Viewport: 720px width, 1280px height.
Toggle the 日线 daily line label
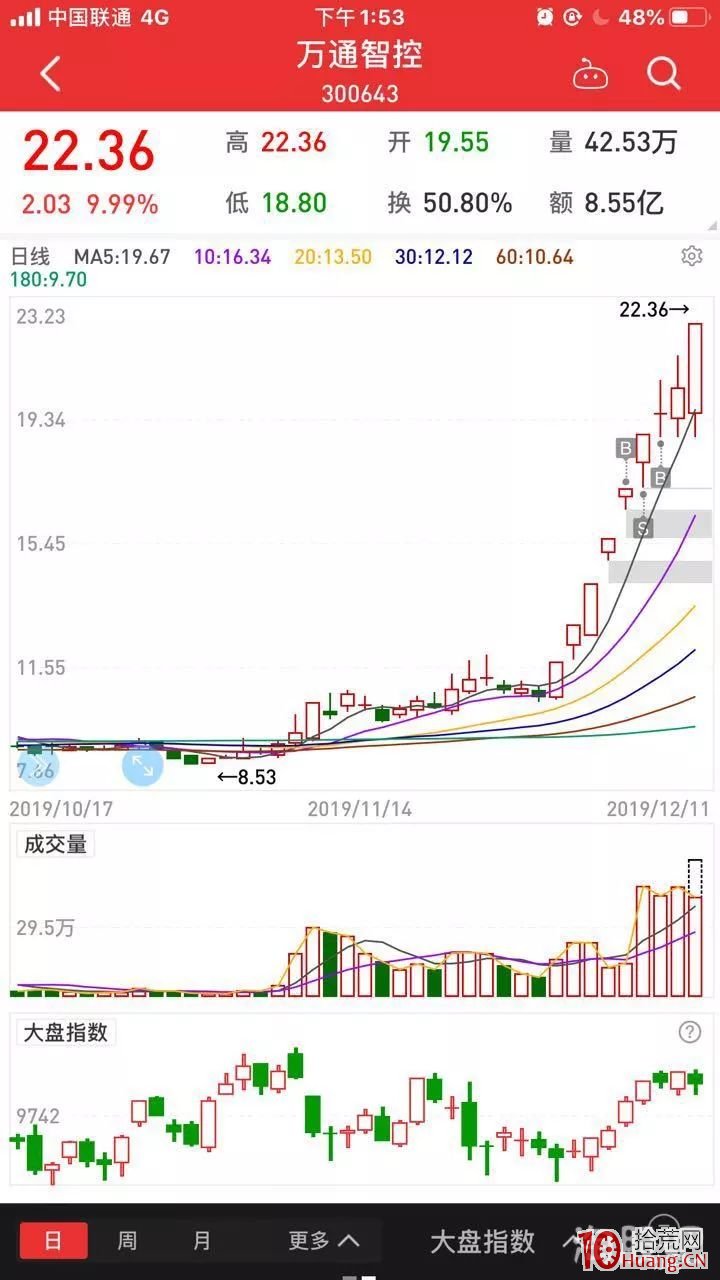point(30,256)
